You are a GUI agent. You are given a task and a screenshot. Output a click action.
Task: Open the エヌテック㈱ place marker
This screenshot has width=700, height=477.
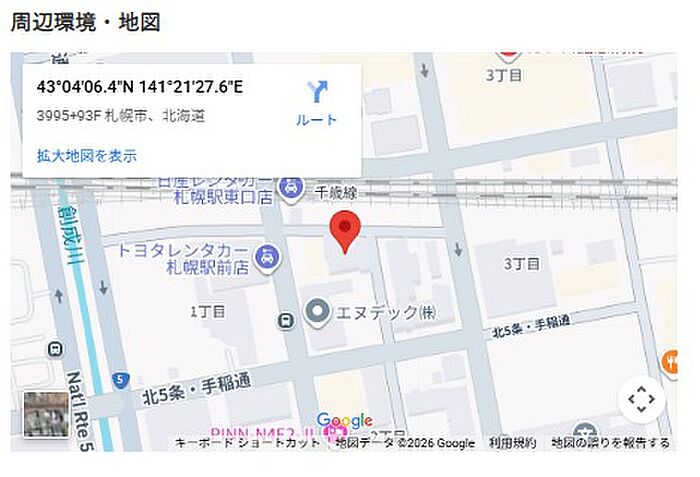(317, 313)
